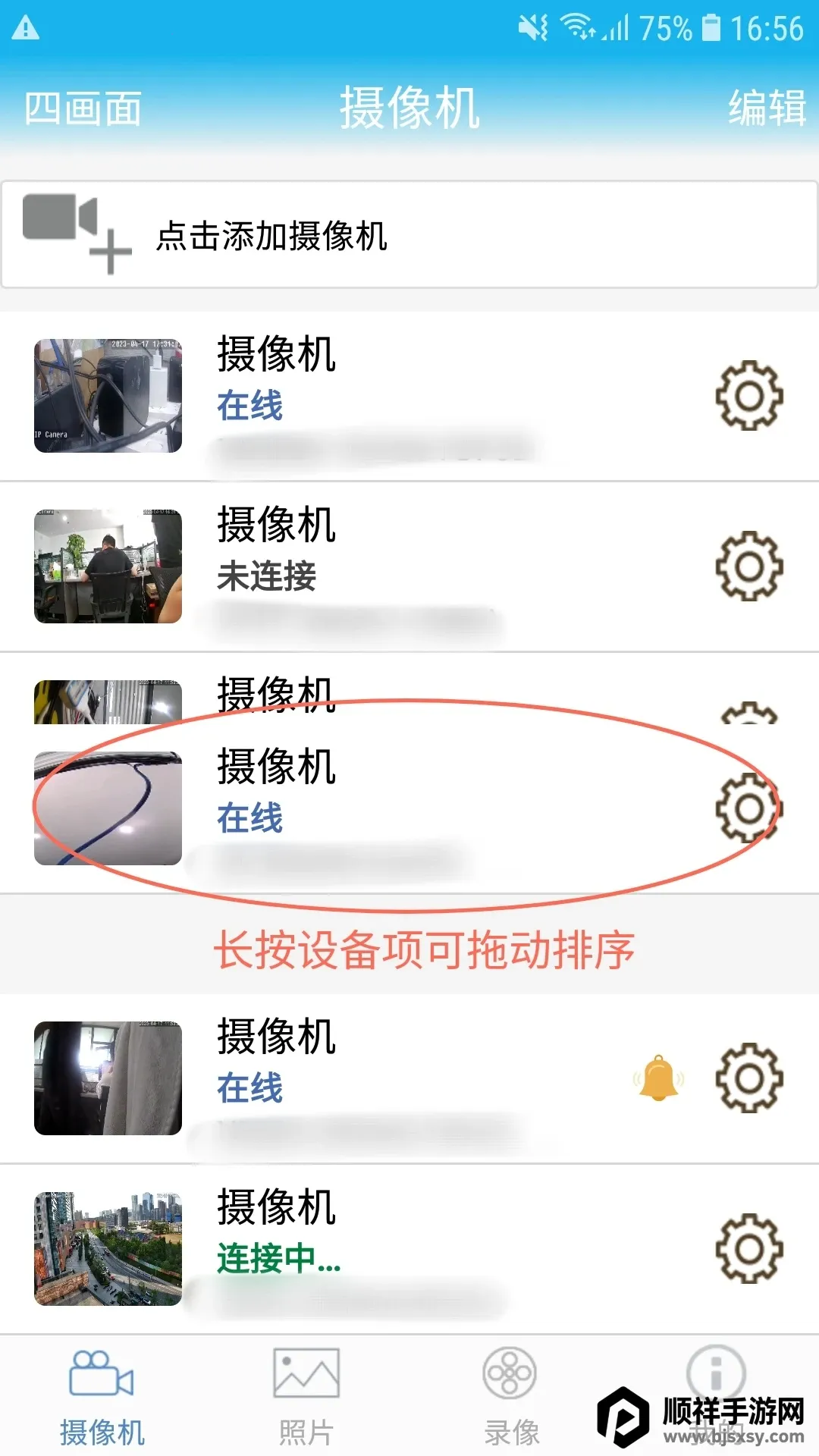Screen dimensions: 819x1456
Task: Tap 点击添加摄像机 to add a camera
Action: coord(409,235)
